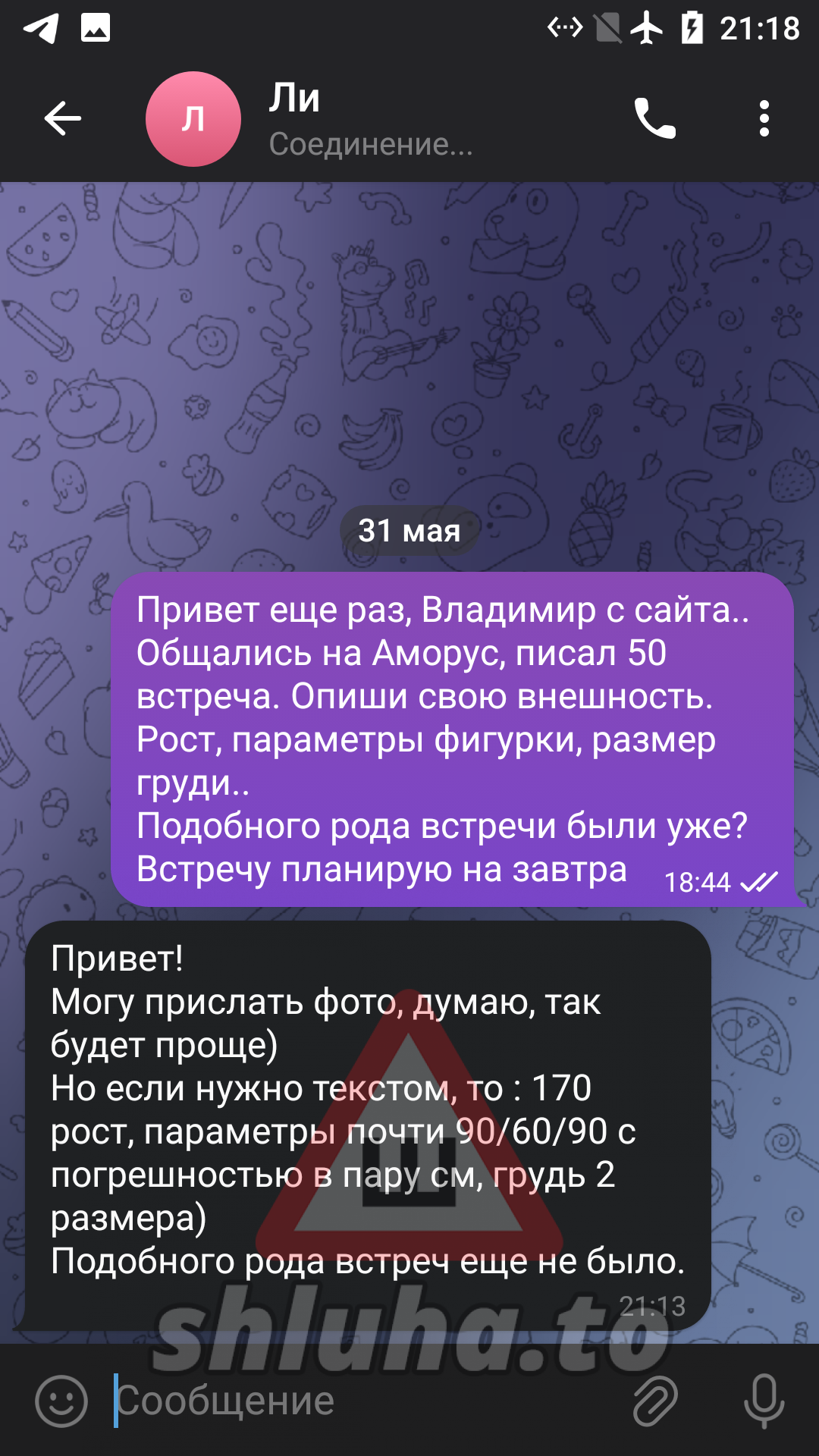Image resolution: width=819 pixels, height=1456 pixels.
Task: Tap the microphone to record voice message
Action: pyautogui.click(x=764, y=1401)
